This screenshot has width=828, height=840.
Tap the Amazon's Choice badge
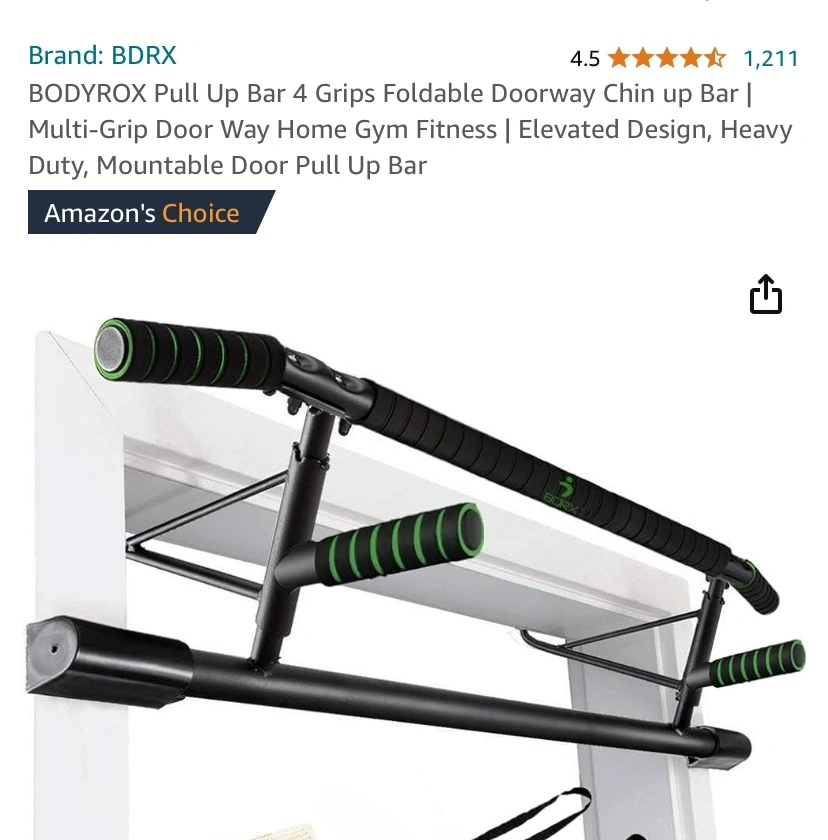tap(142, 213)
